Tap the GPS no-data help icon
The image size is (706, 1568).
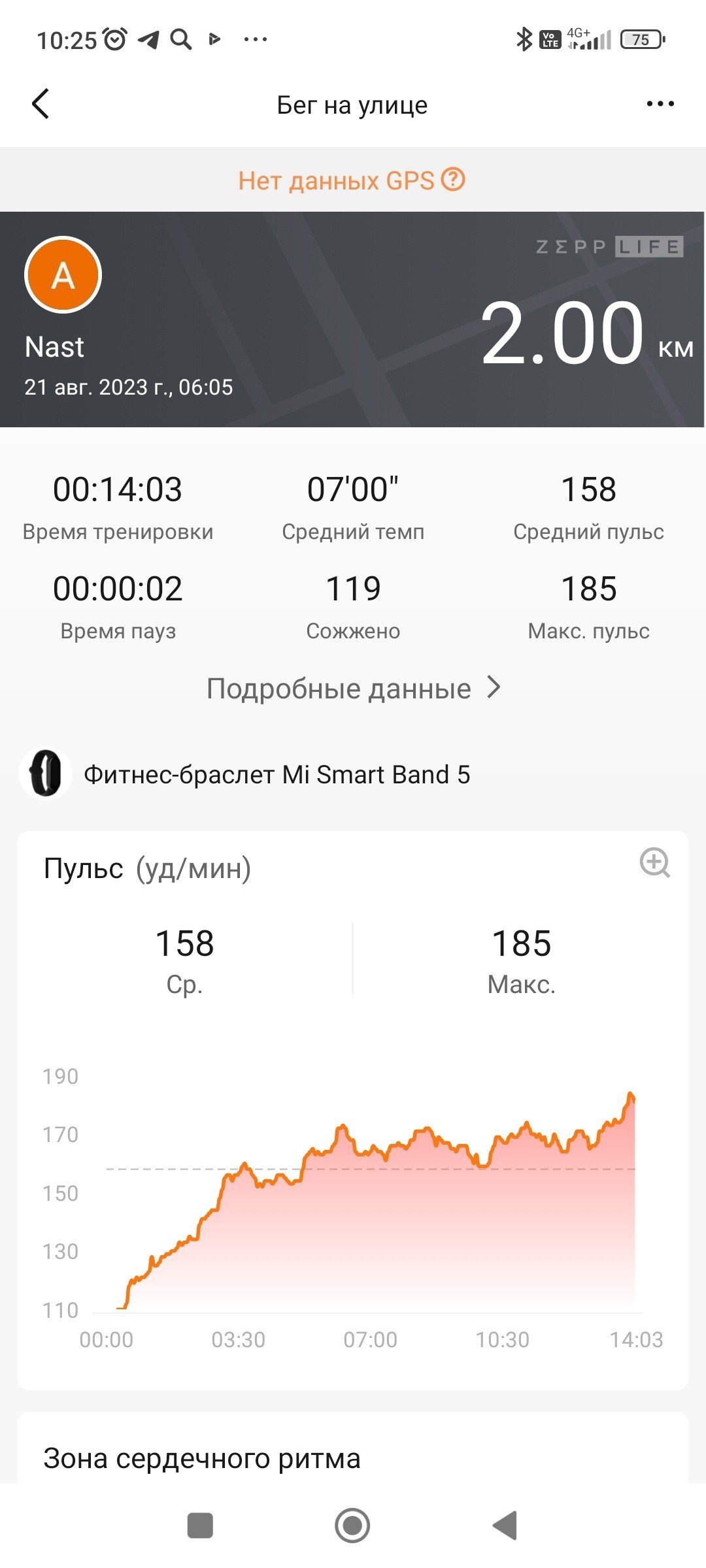(453, 179)
